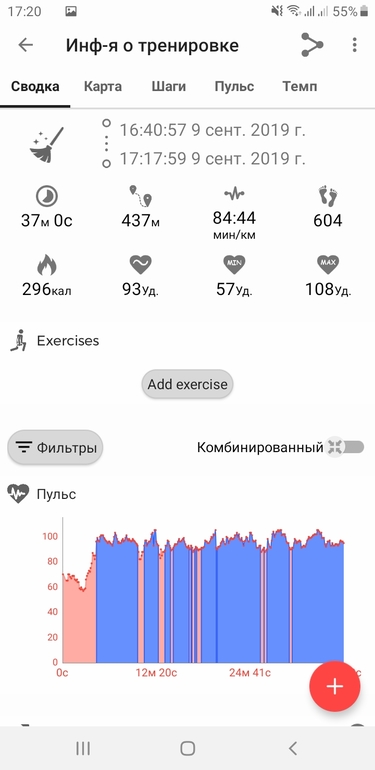Switch to the Пульс tab

[x=234, y=87]
